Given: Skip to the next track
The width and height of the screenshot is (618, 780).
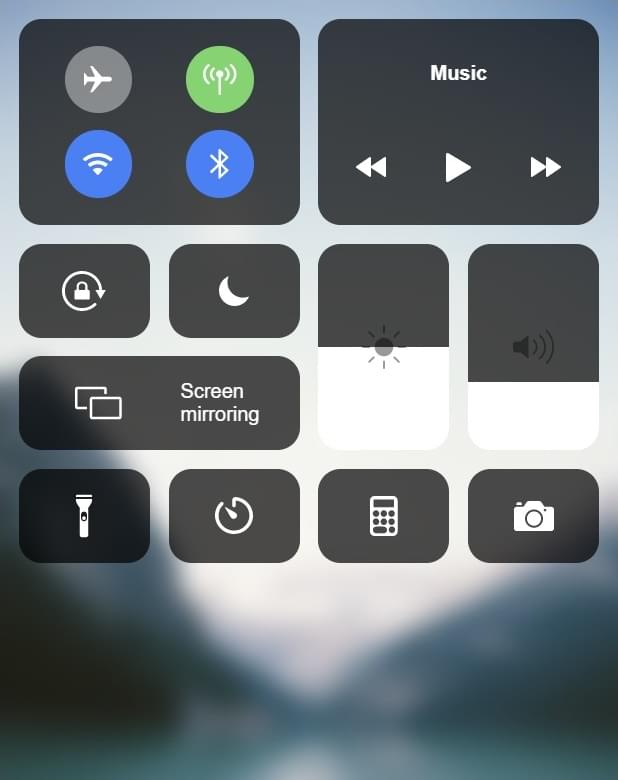Looking at the screenshot, I should click(x=545, y=167).
